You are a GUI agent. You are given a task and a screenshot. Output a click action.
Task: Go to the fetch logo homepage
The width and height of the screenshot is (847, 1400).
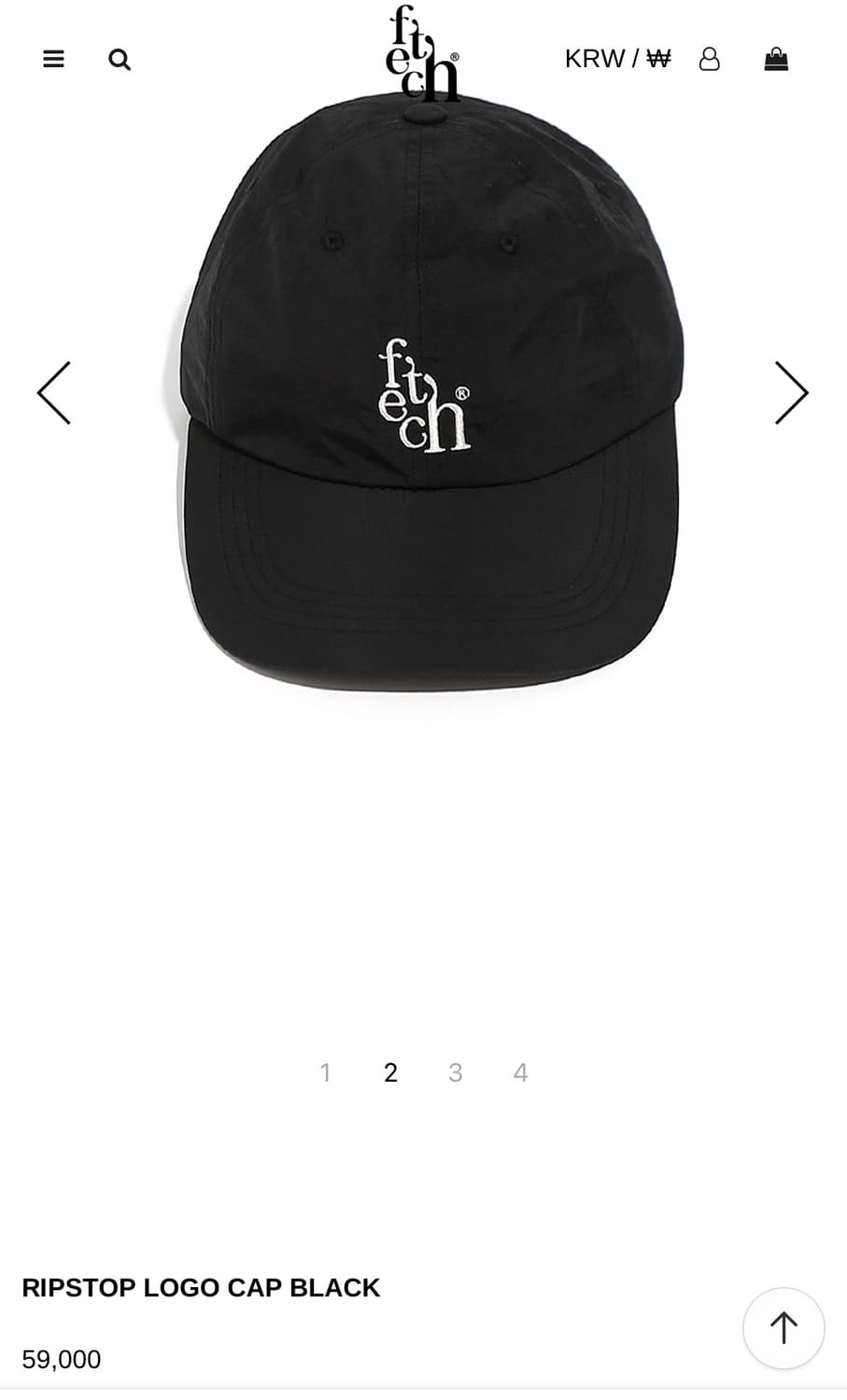pos(422,54)
